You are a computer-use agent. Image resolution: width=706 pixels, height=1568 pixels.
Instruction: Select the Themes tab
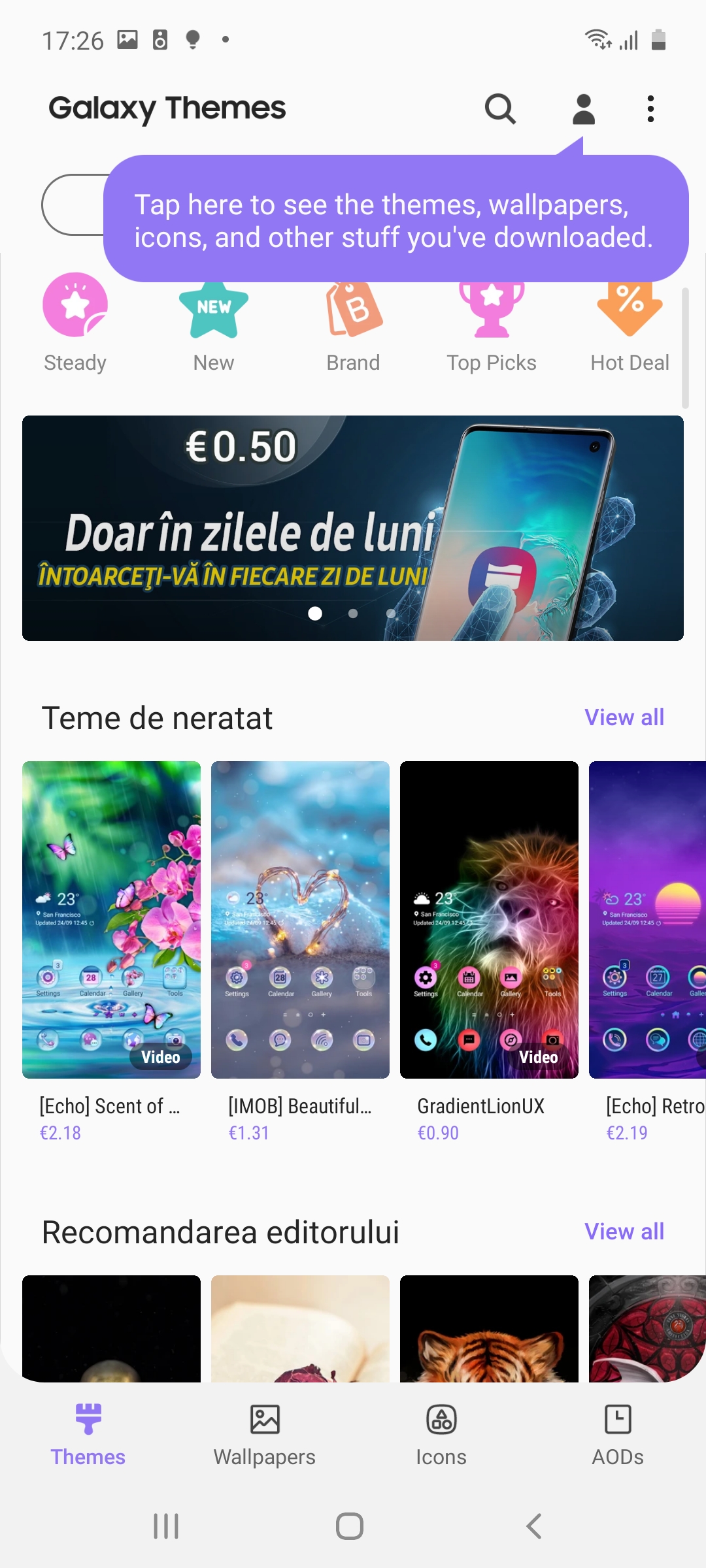pos(88,1435)
